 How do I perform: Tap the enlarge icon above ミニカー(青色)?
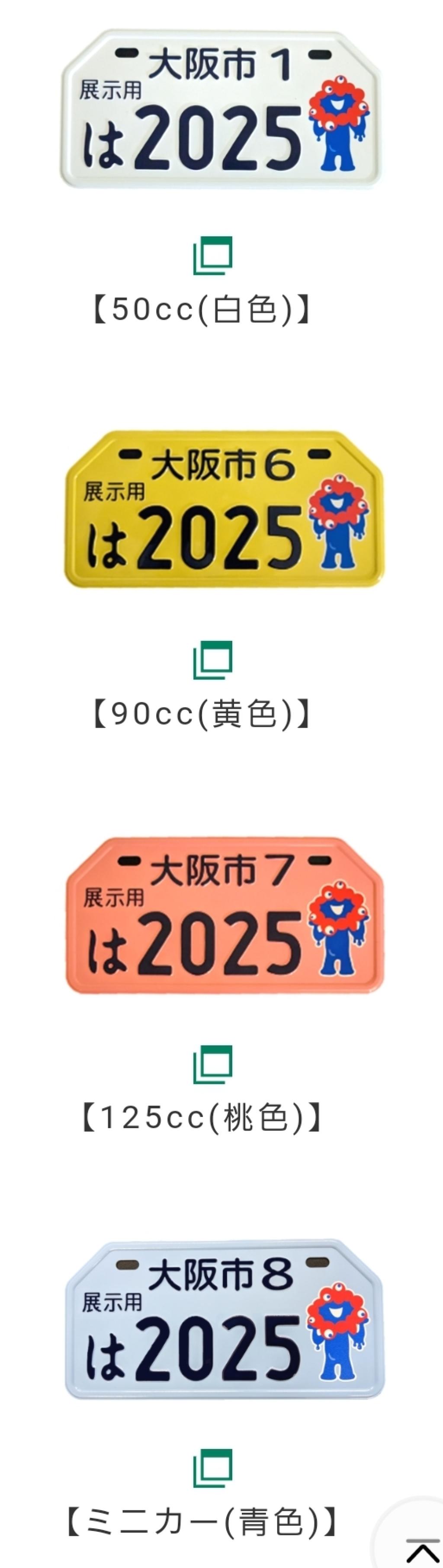[213, 1469]
